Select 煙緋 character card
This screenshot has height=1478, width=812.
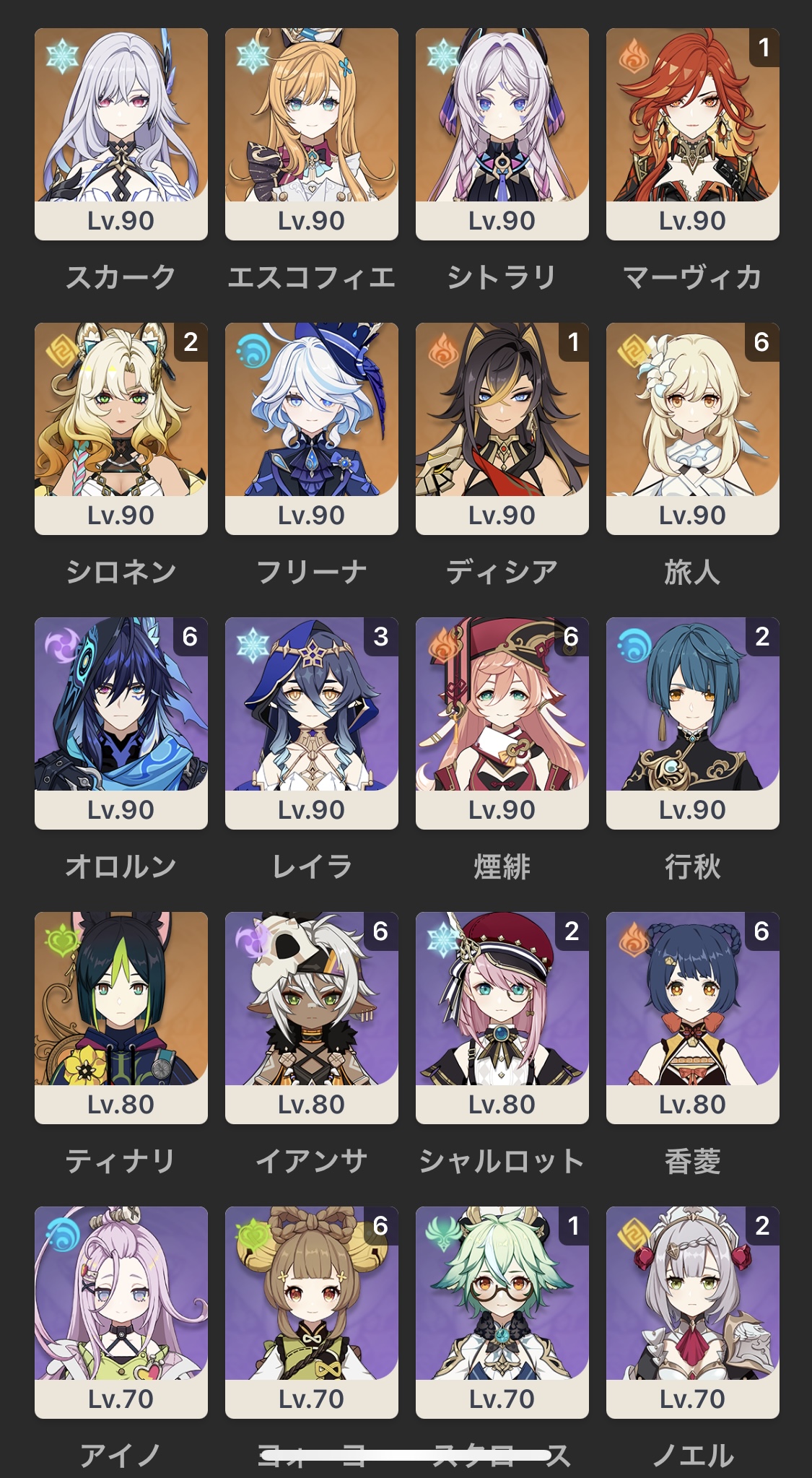click(x=502, y=723)
